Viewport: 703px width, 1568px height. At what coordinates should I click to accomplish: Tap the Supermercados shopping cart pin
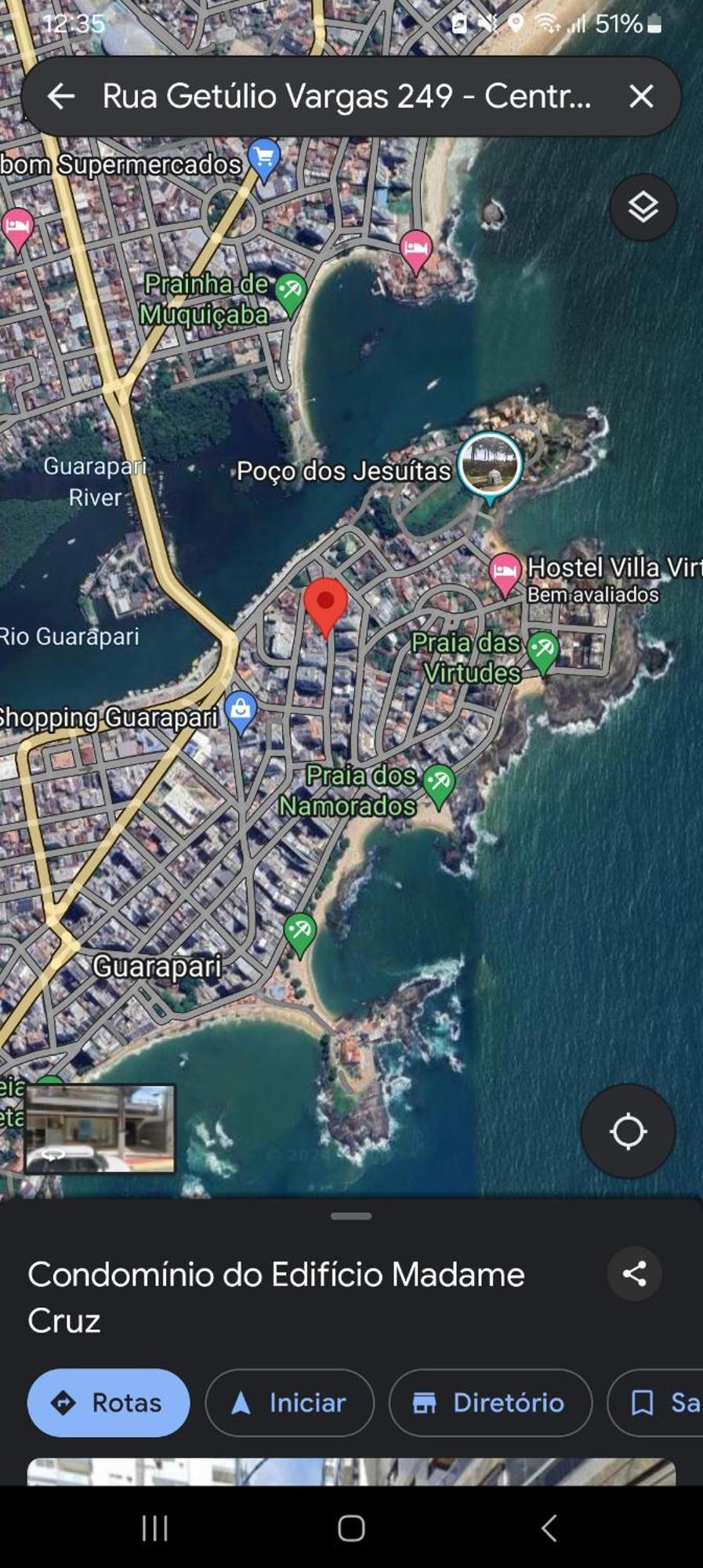264,158
